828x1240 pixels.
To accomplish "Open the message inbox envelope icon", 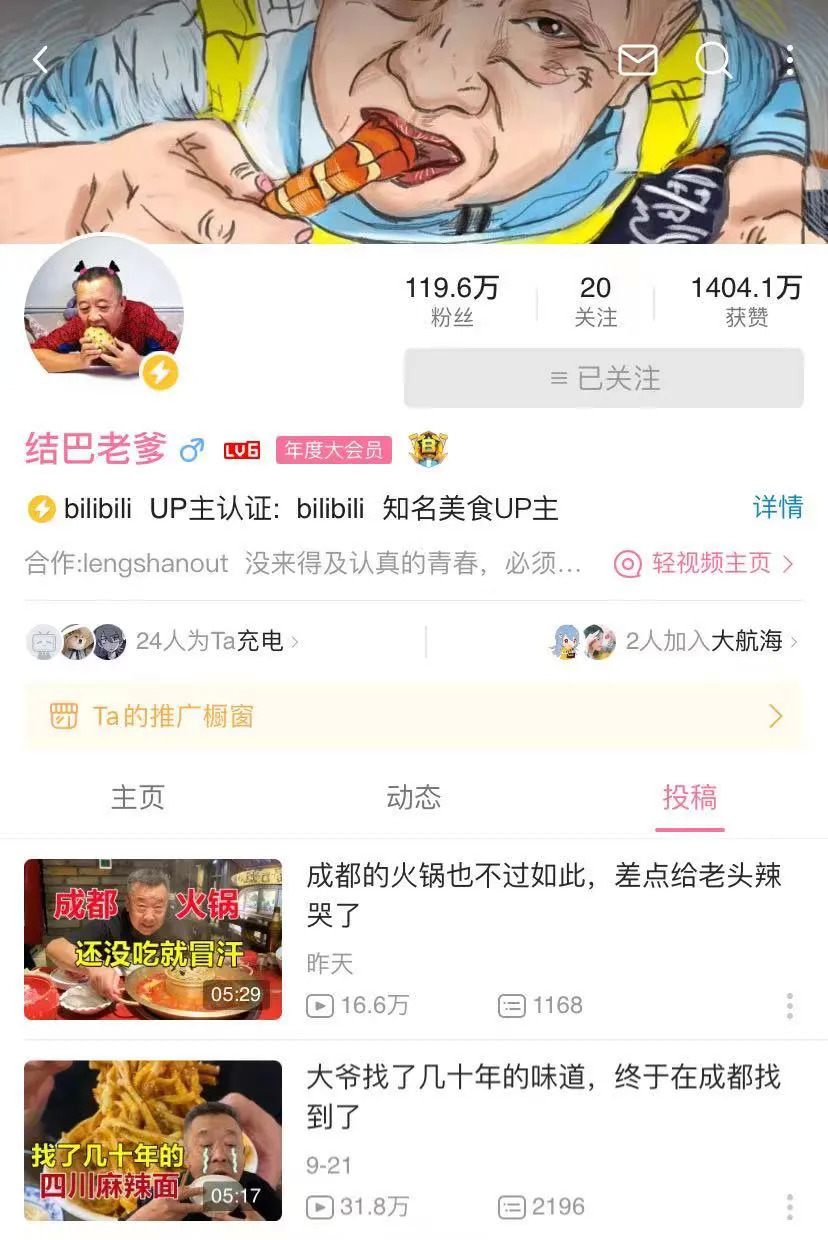I will 637,60.
